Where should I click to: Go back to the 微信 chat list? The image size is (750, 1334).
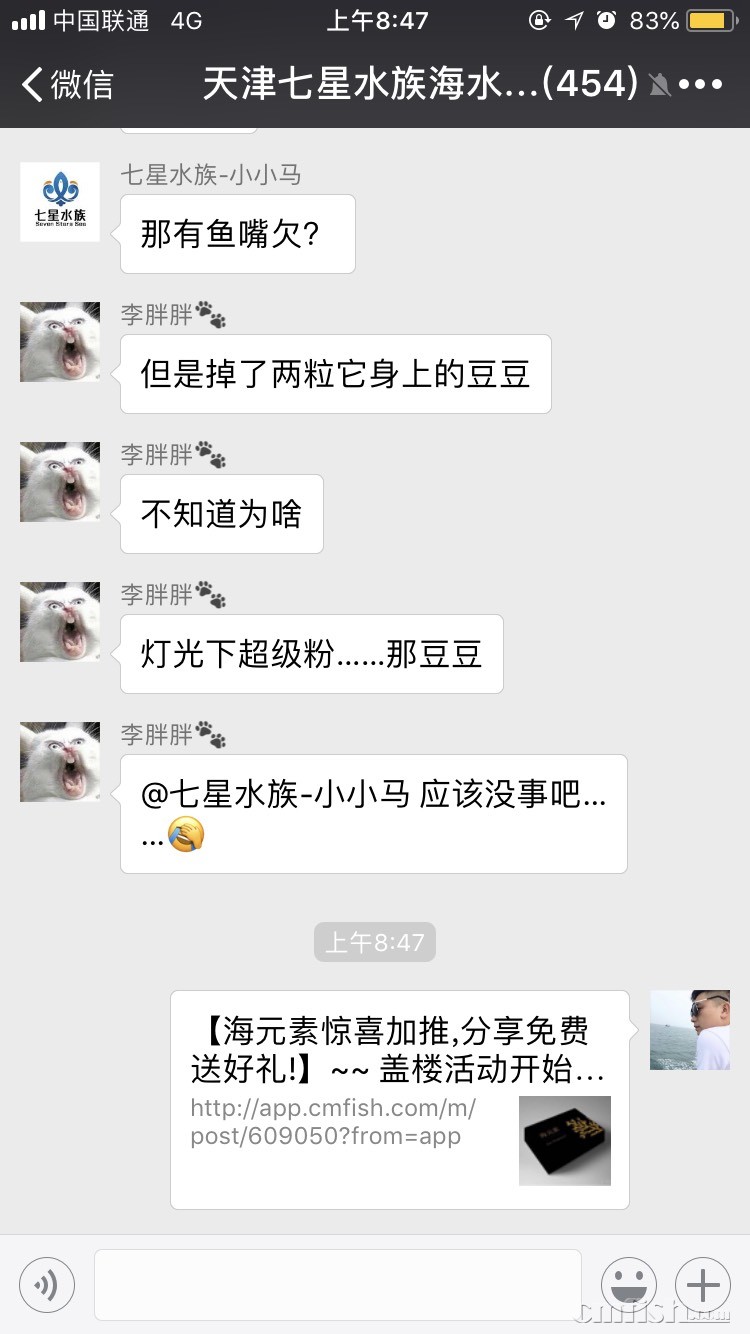click(66, 84)
